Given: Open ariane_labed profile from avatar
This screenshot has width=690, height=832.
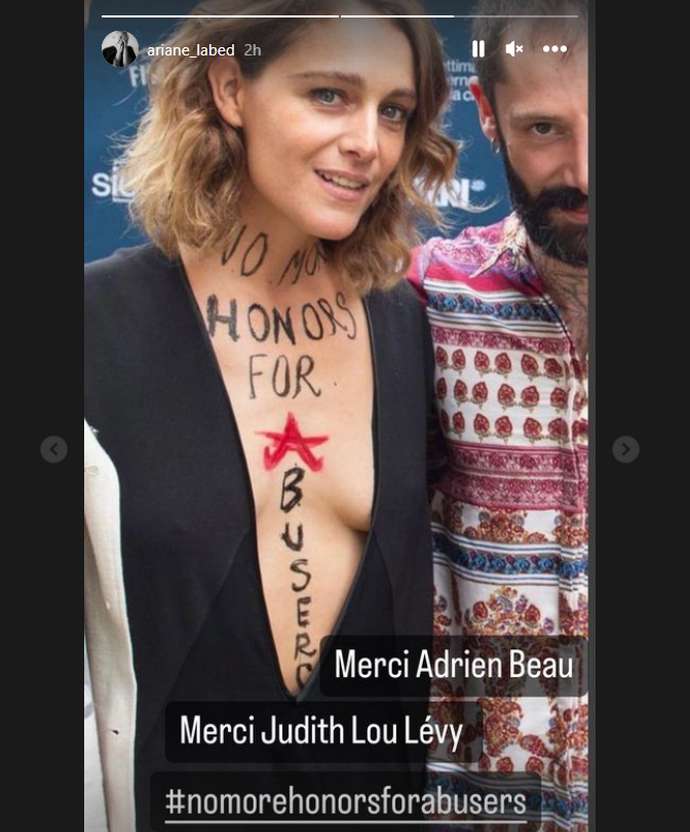Looking at the screenshot, I should (120, 49).
